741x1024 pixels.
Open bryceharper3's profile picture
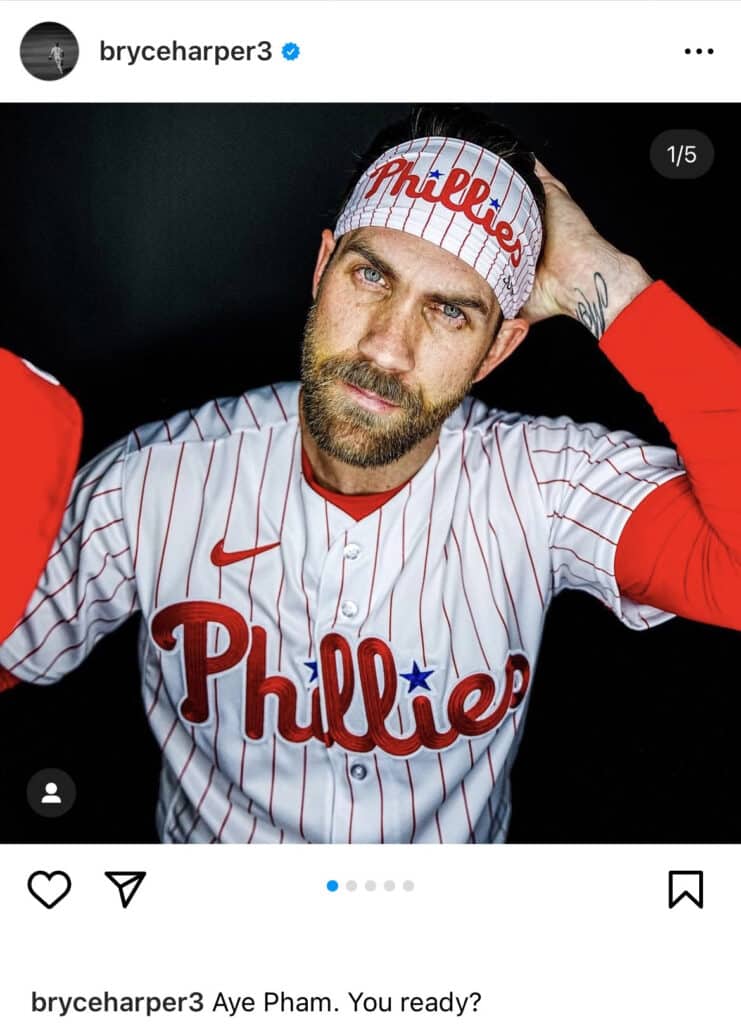(x=49, y=51)
